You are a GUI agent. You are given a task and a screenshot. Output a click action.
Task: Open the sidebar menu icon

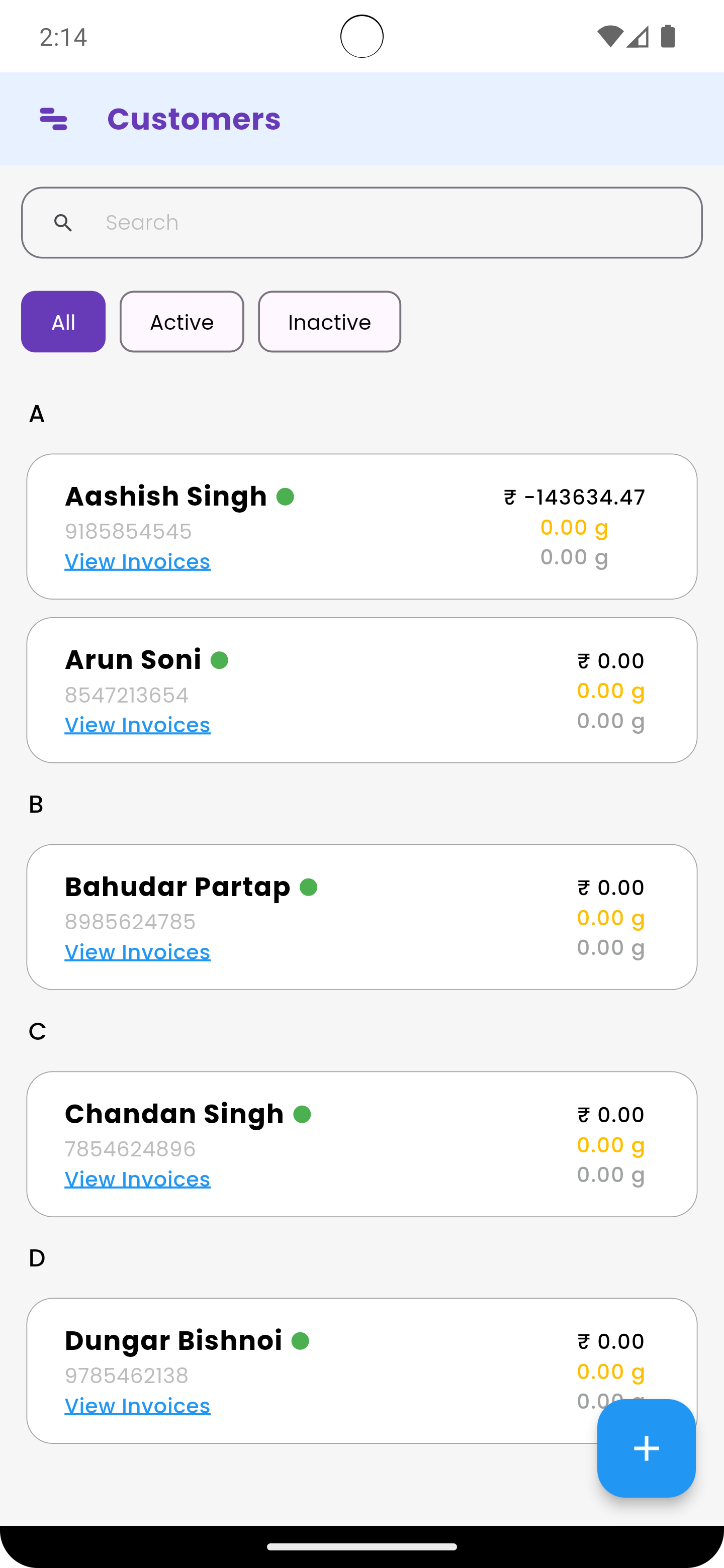coord(53,119)
